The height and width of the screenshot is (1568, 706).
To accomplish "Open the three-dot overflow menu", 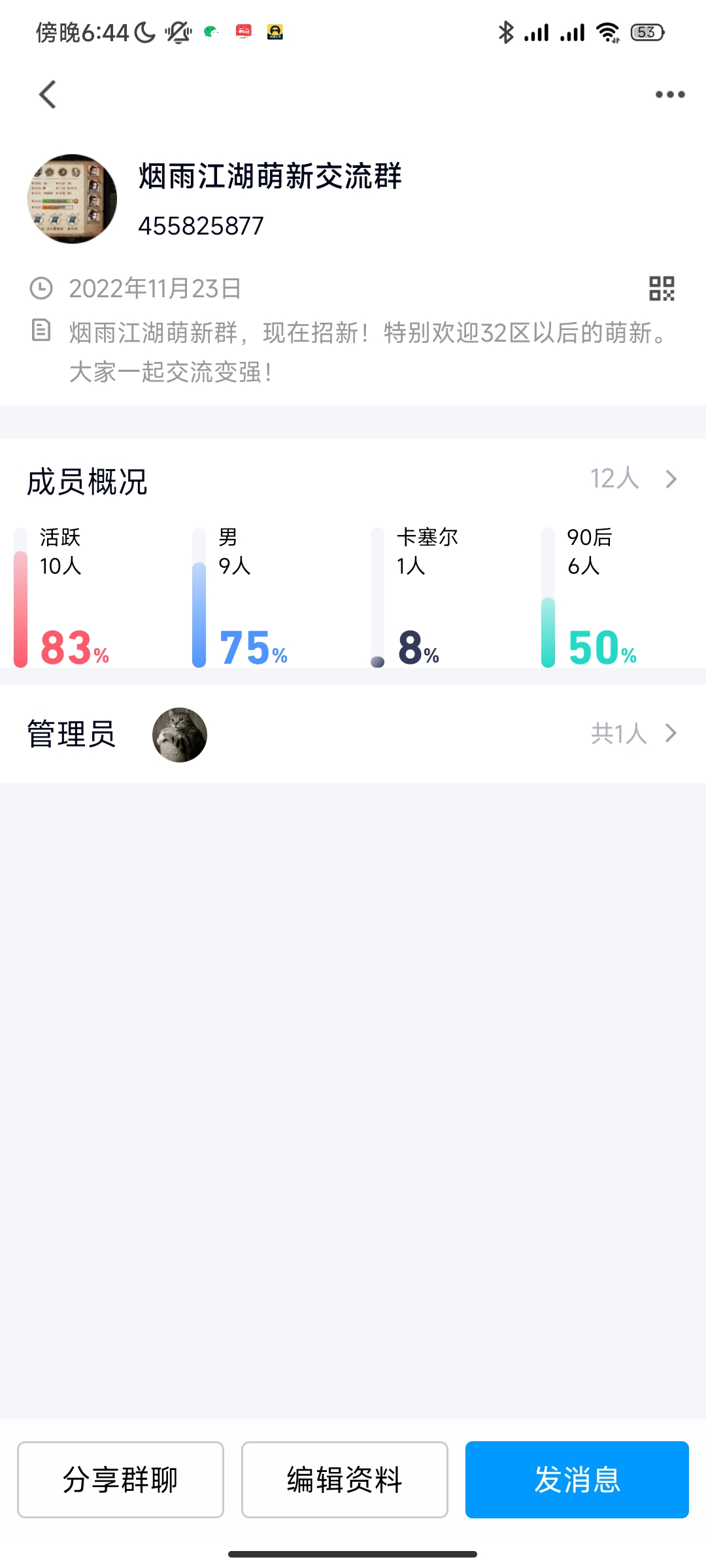I will (670, 95).
